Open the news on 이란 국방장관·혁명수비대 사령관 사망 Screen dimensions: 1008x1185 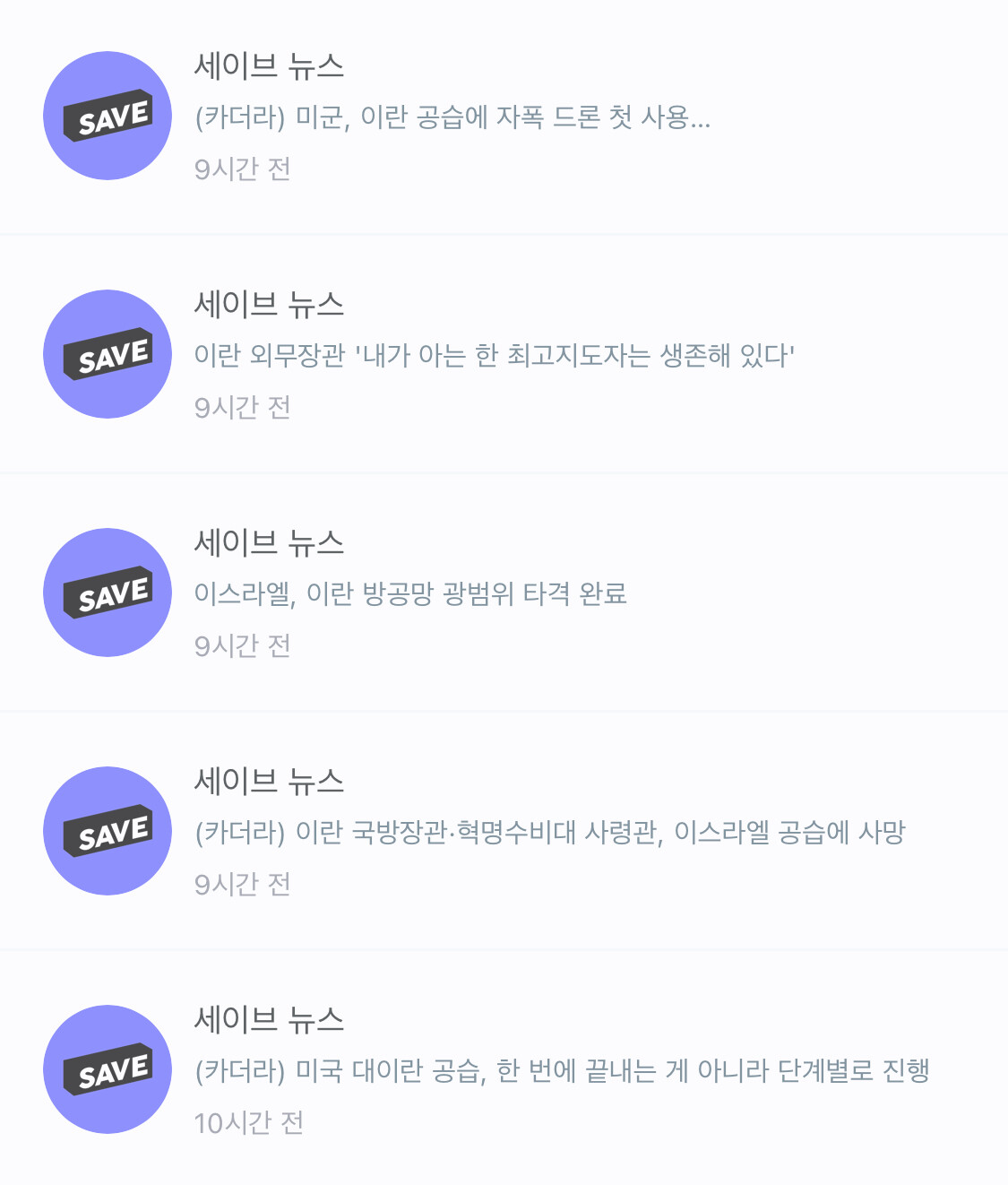pos(549,832)
